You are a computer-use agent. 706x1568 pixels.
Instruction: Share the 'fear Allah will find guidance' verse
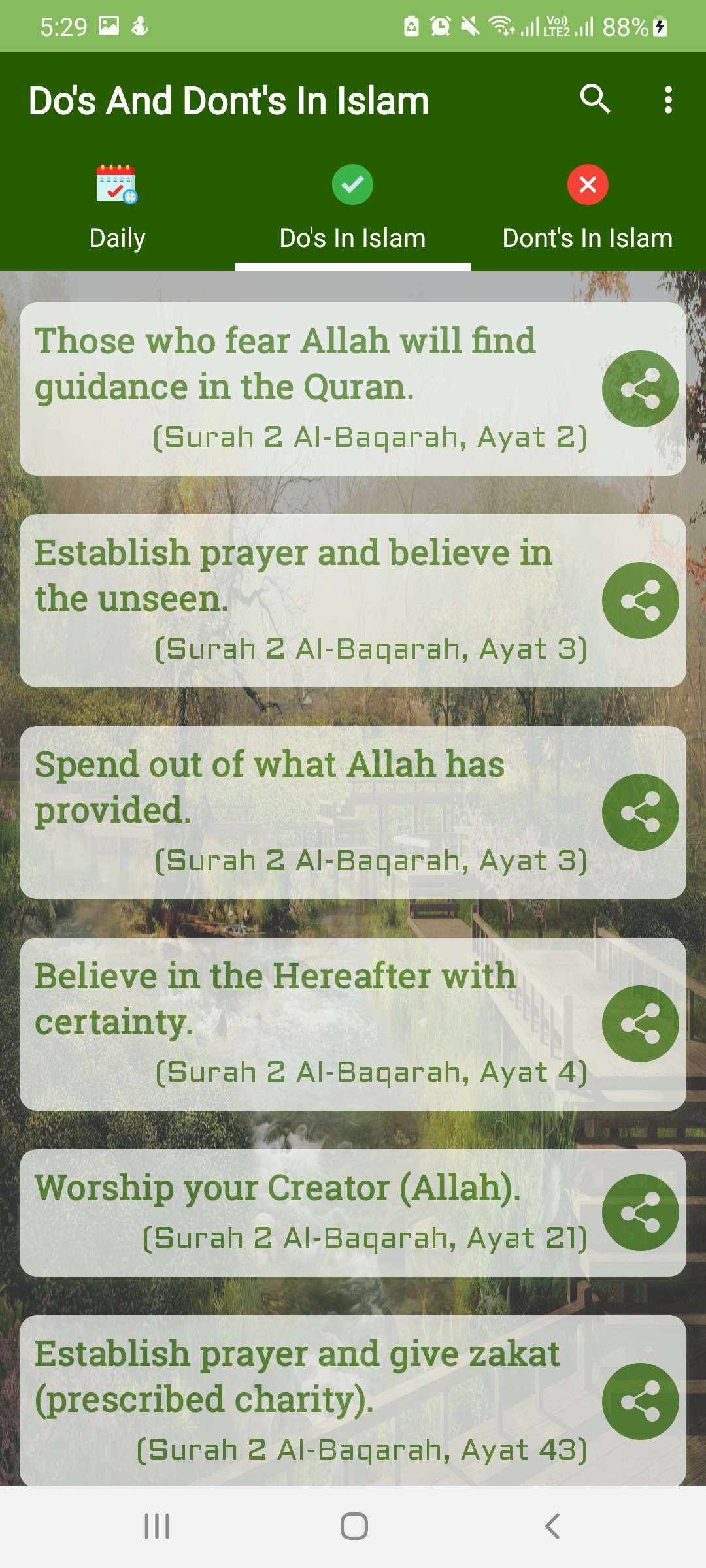(x=640, y=389)
